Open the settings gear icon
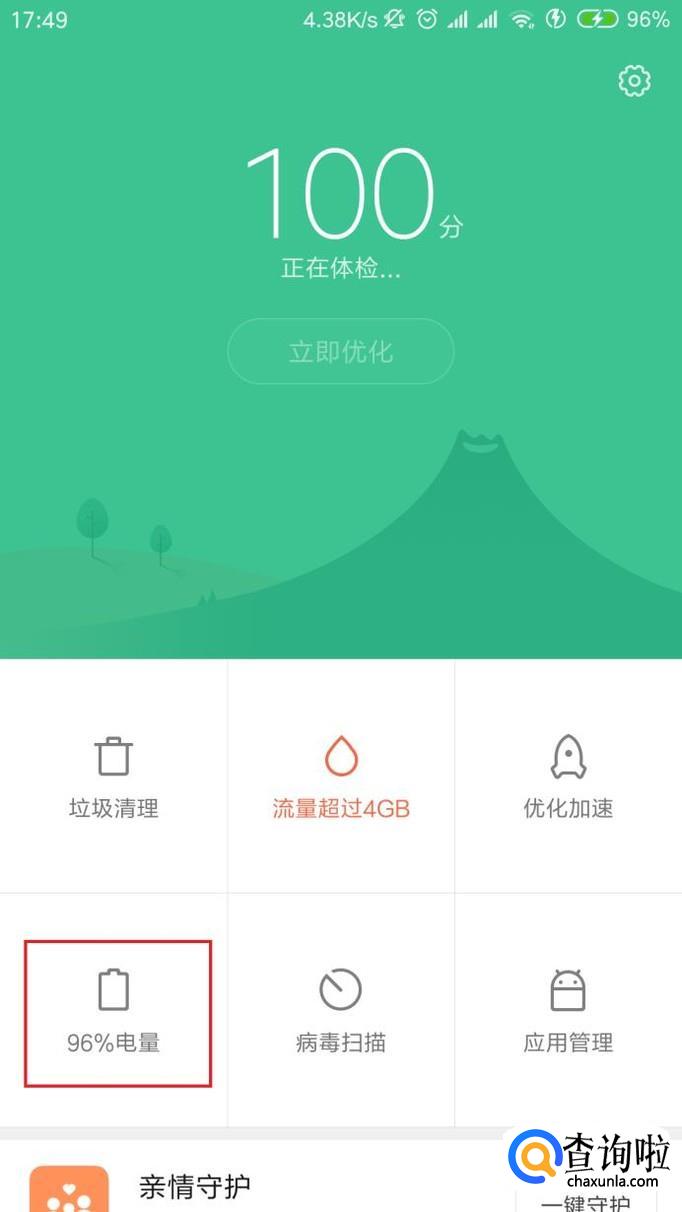The image size is (682, 1212). coord(634,81)
